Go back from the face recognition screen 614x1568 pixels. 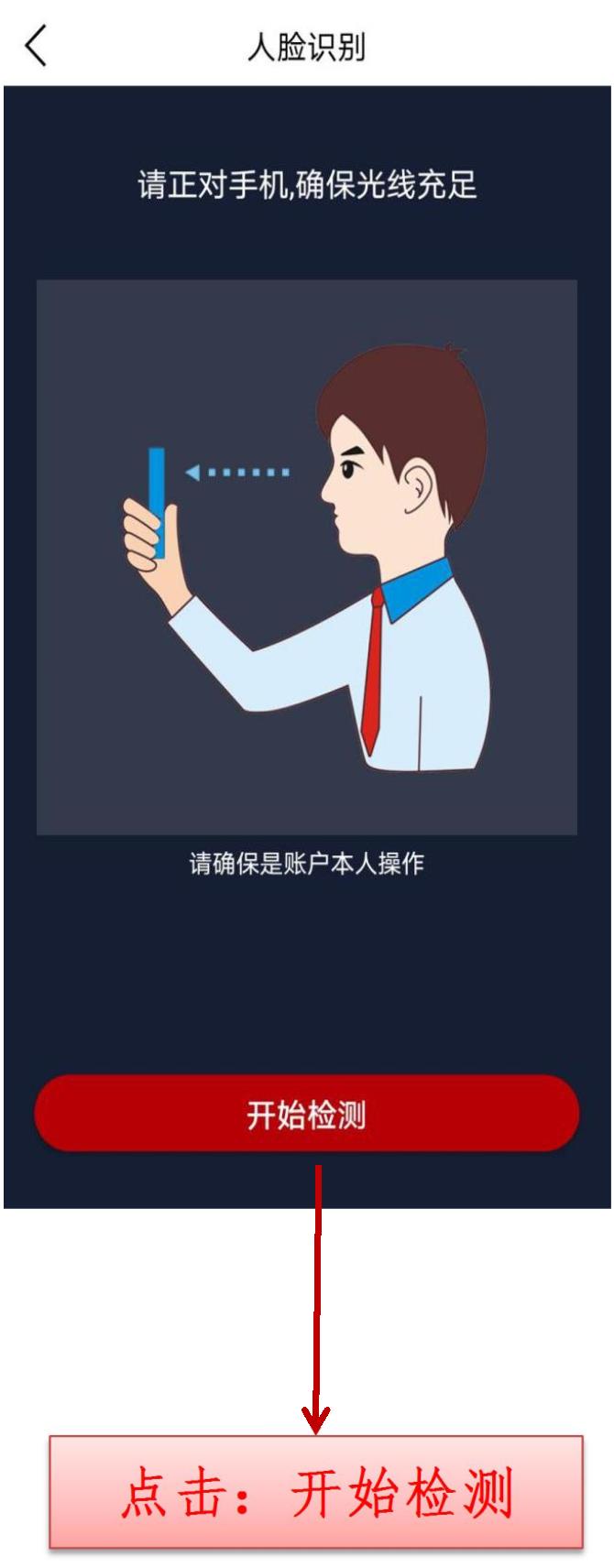[x=36, y=47]
